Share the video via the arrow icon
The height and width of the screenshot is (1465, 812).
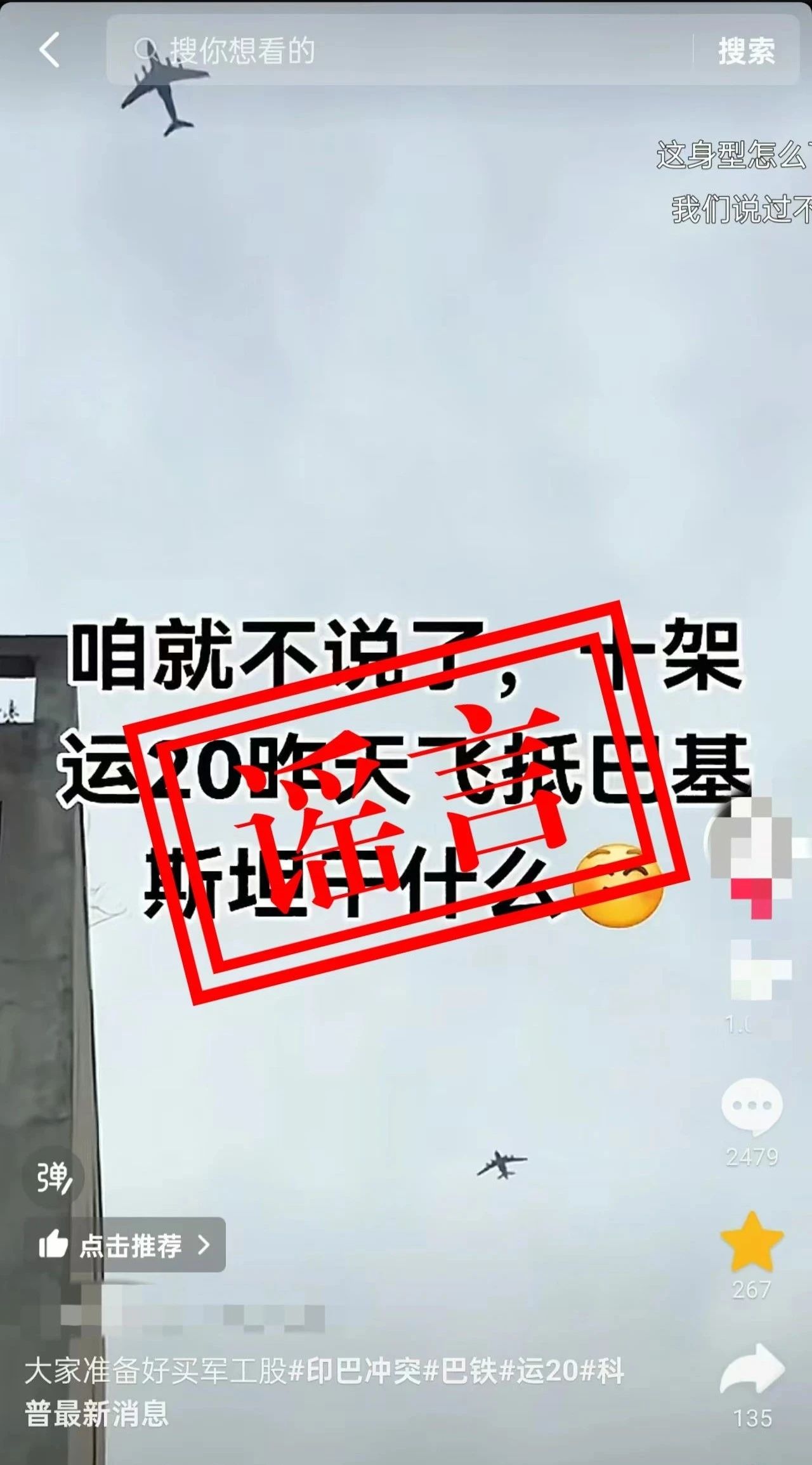pos(752,1370)
